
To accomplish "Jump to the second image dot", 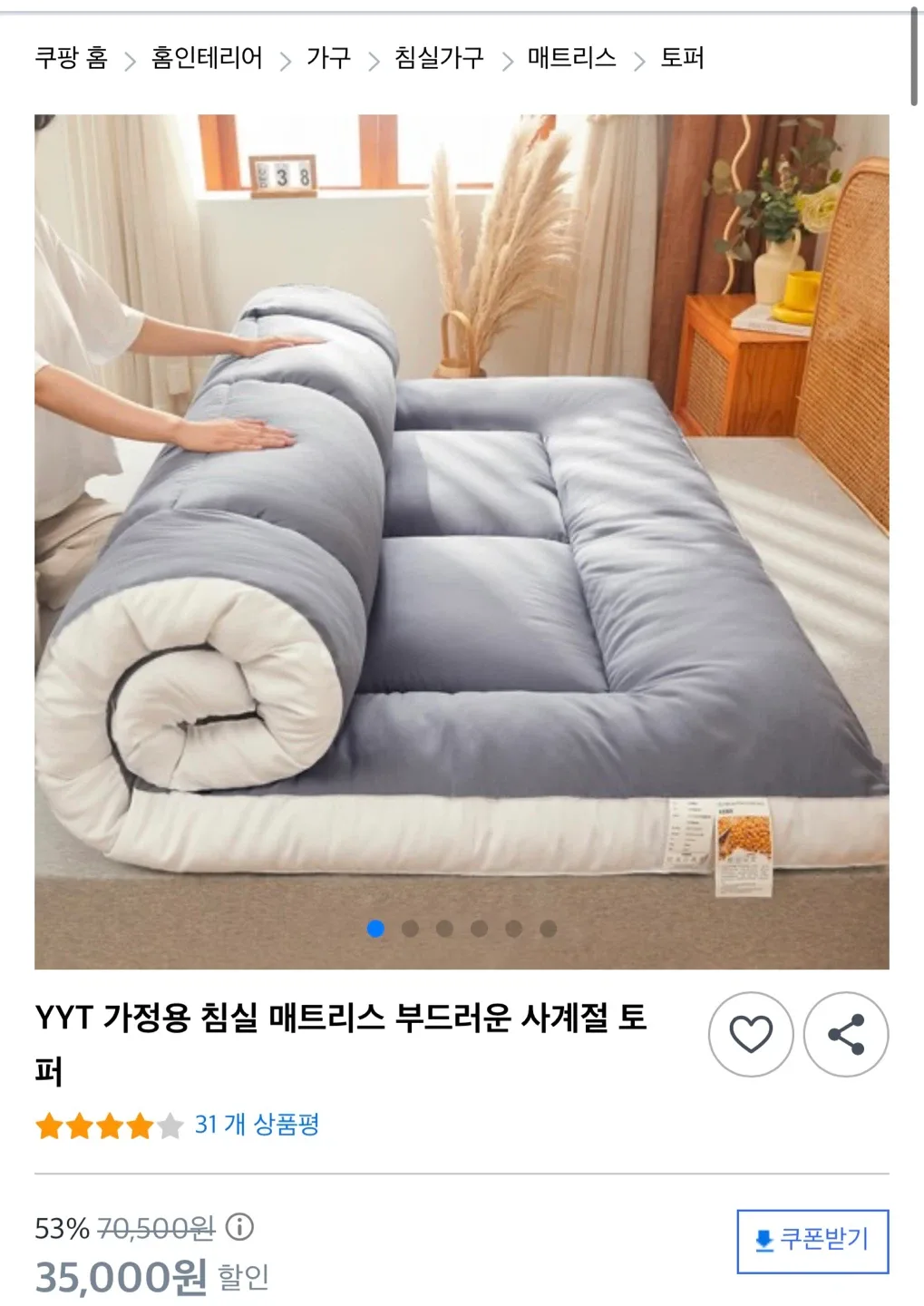I will coord(410,928).
